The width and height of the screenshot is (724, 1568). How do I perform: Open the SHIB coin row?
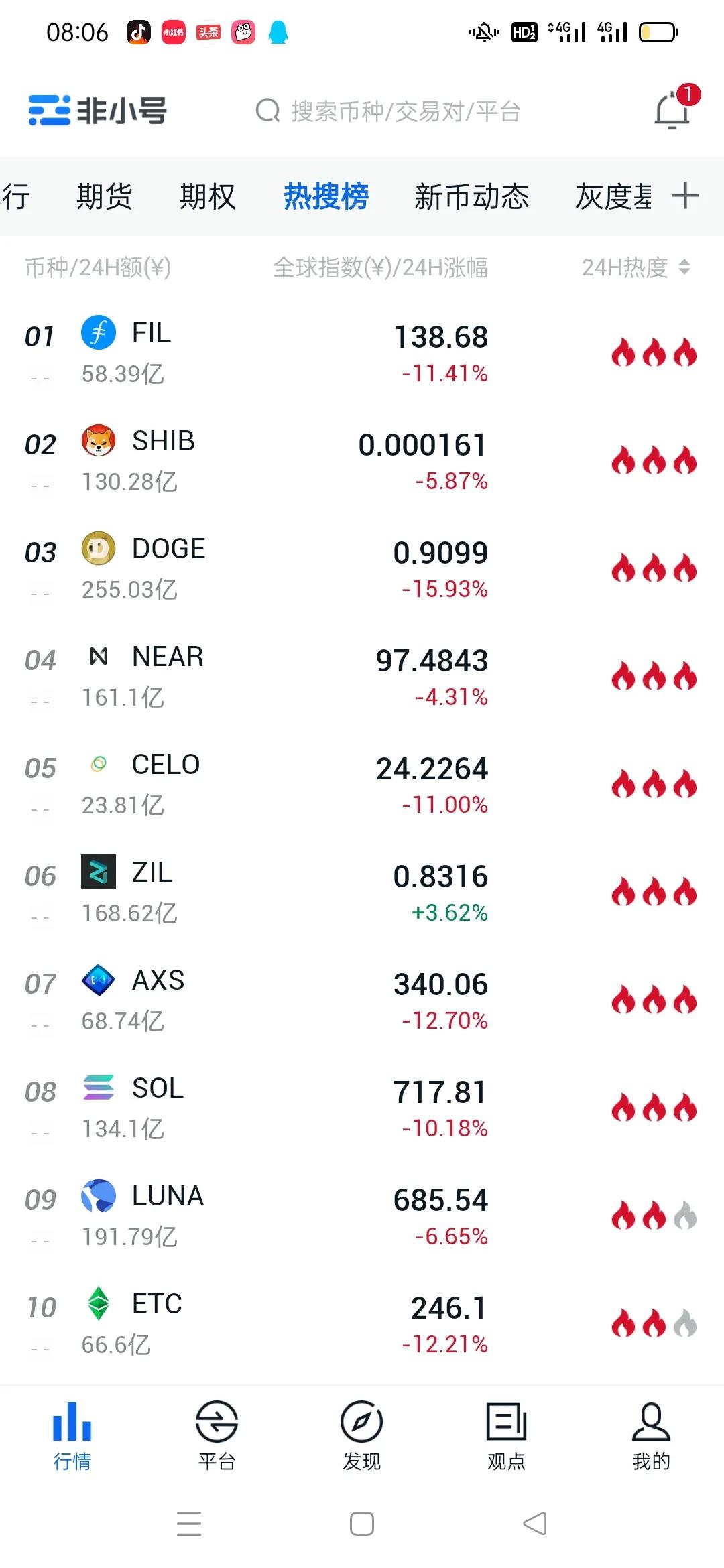pos(362,461)
